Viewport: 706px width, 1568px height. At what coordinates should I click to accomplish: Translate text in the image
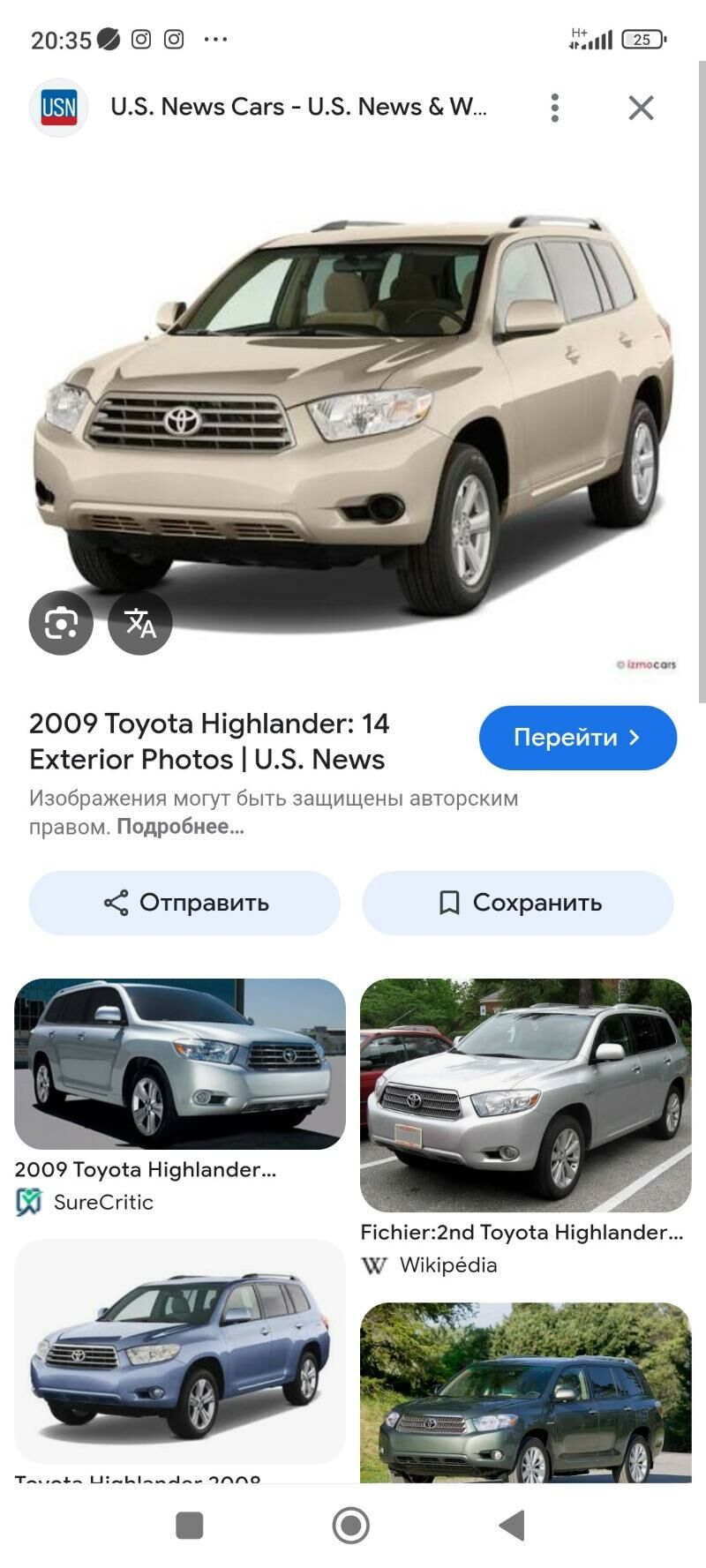139,623
